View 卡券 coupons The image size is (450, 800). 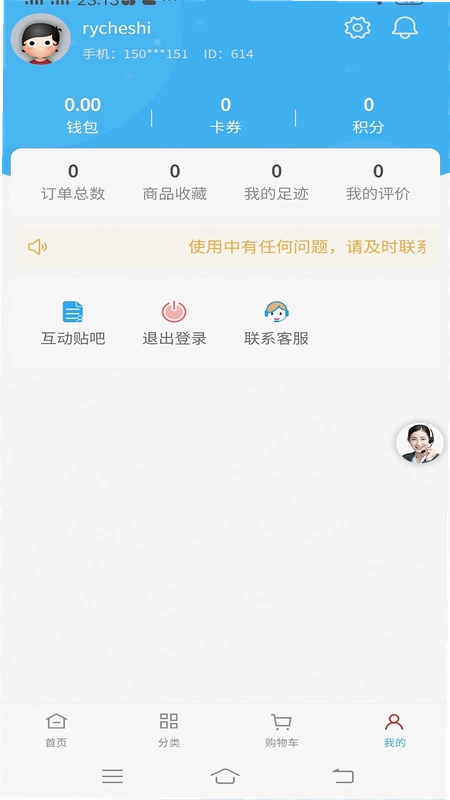(x=226, y=115)
